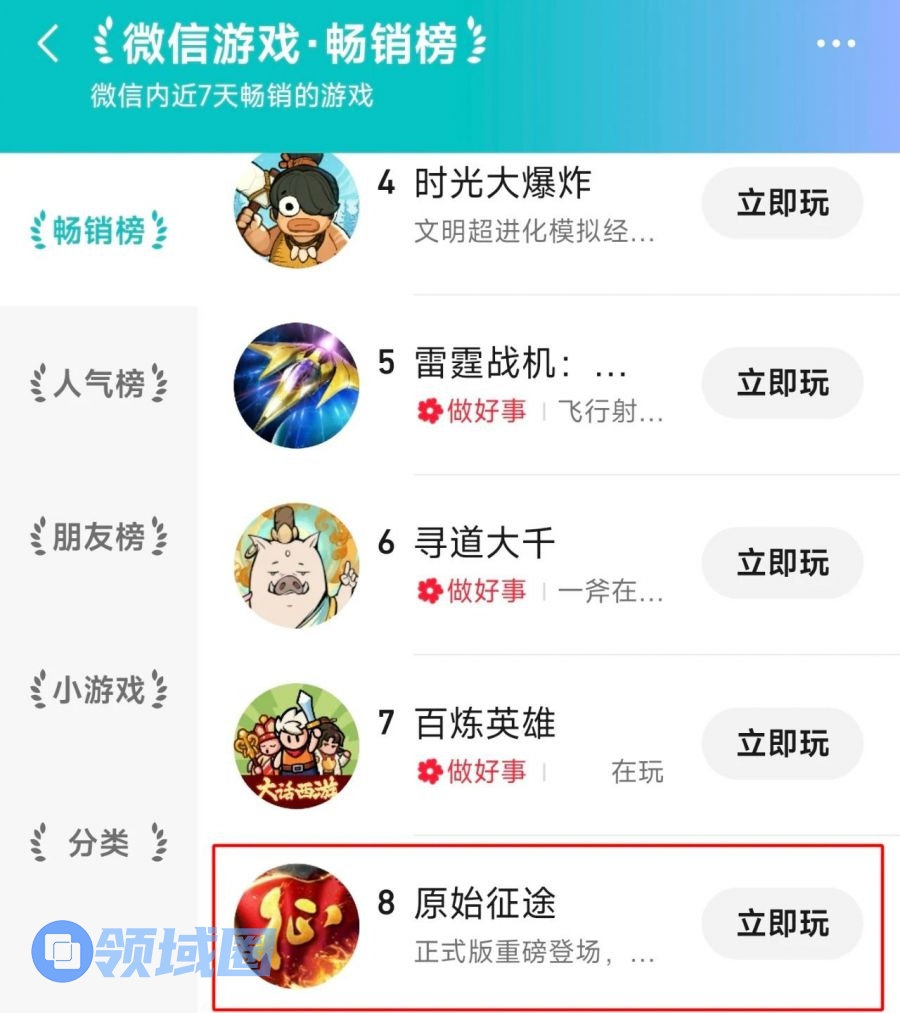The image size is (900, 1013).
Task: Launch 百炼英雄 with 立即玩
Action: pos(782,744)
